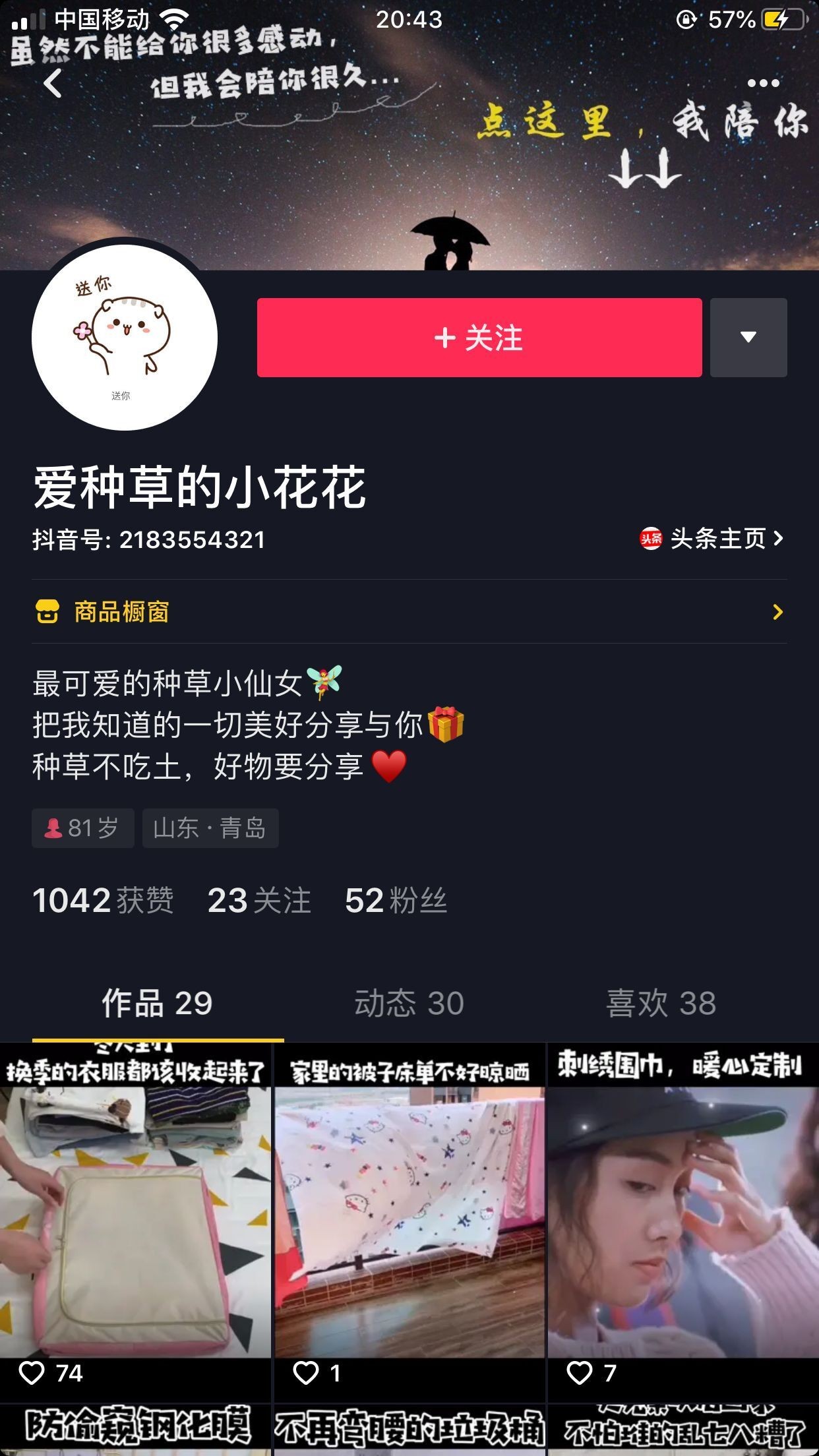This screenshot has height=1456, width=819.
Task: Switch to the 动态 30 tab
Action: (x=409, y=1003)
